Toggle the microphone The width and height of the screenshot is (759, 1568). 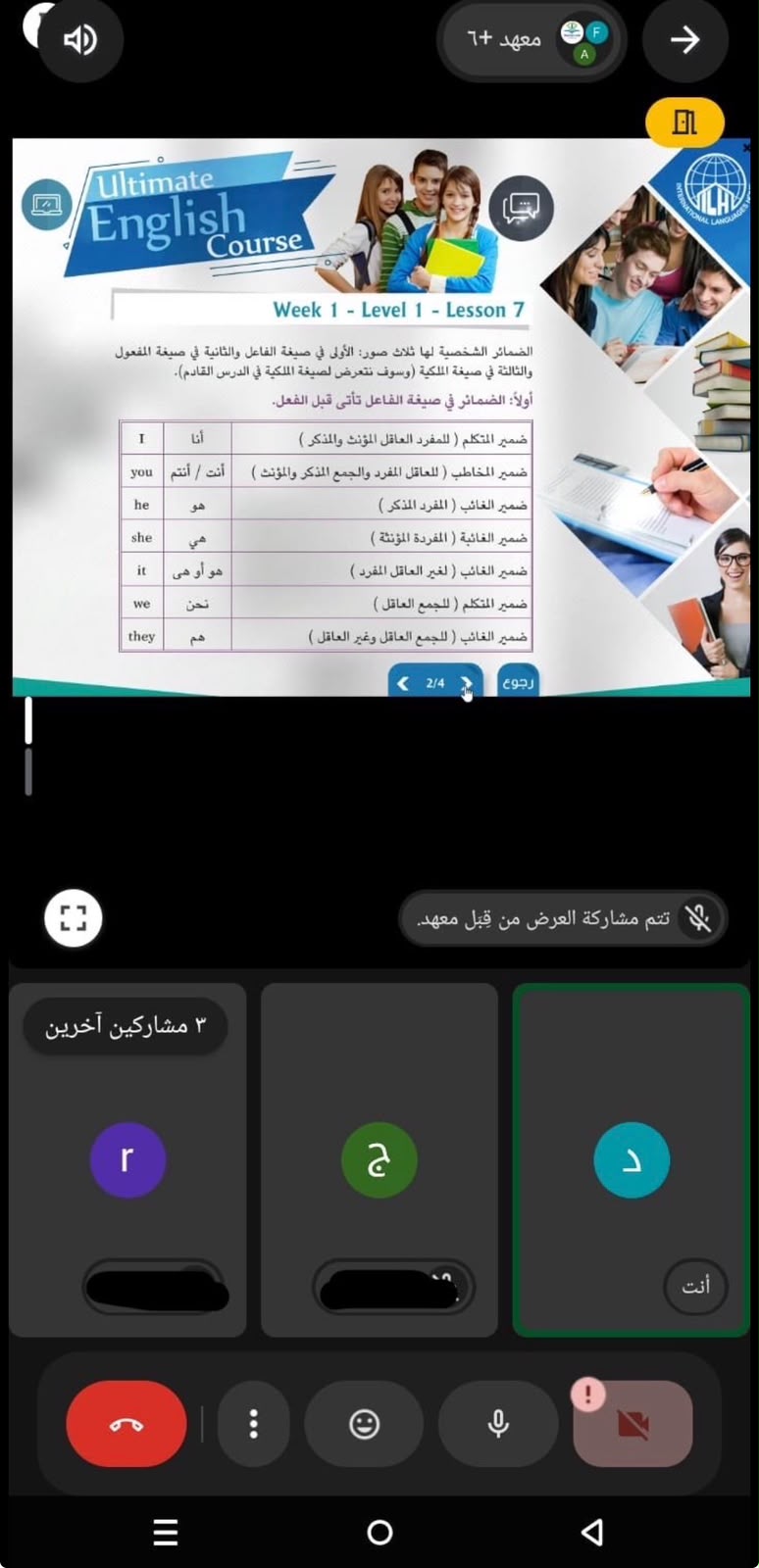click(498, 1424)
